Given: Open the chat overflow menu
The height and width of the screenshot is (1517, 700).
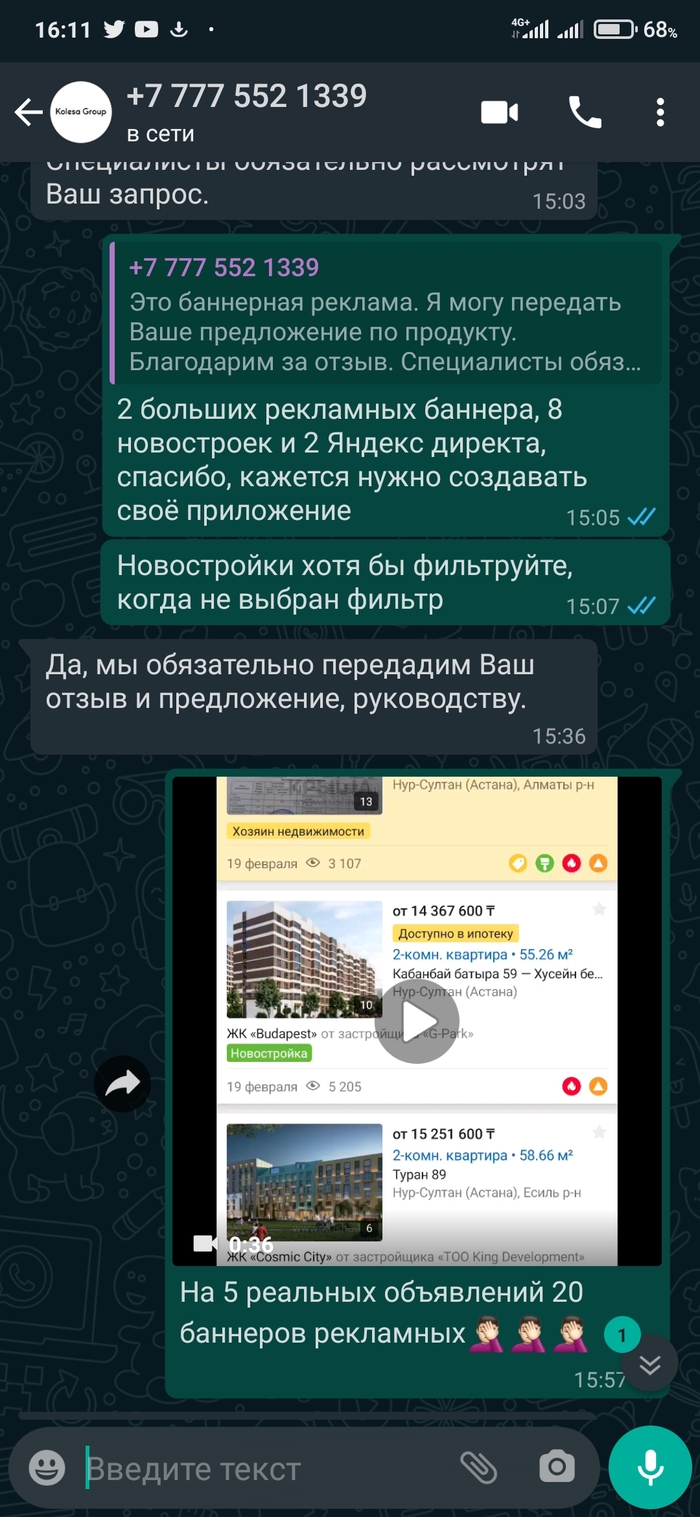Looking at the screenshot, I should pyautogui.click(x=660, y=112).
